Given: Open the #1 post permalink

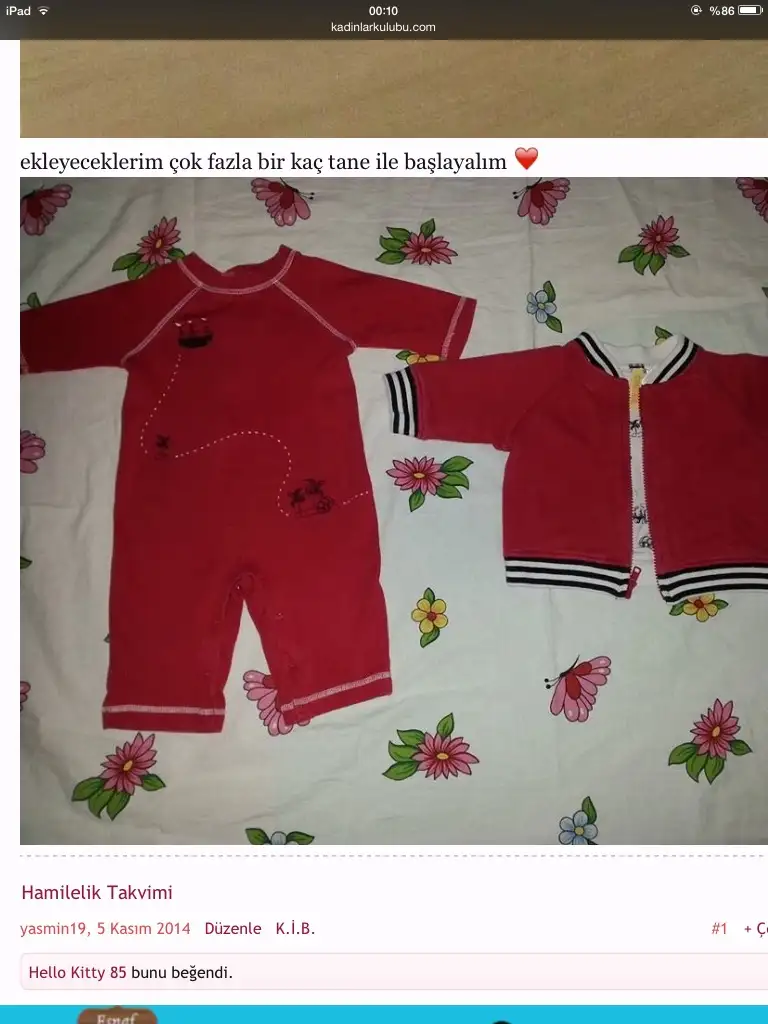Looking at the screenshot, I should click(719, 929).
